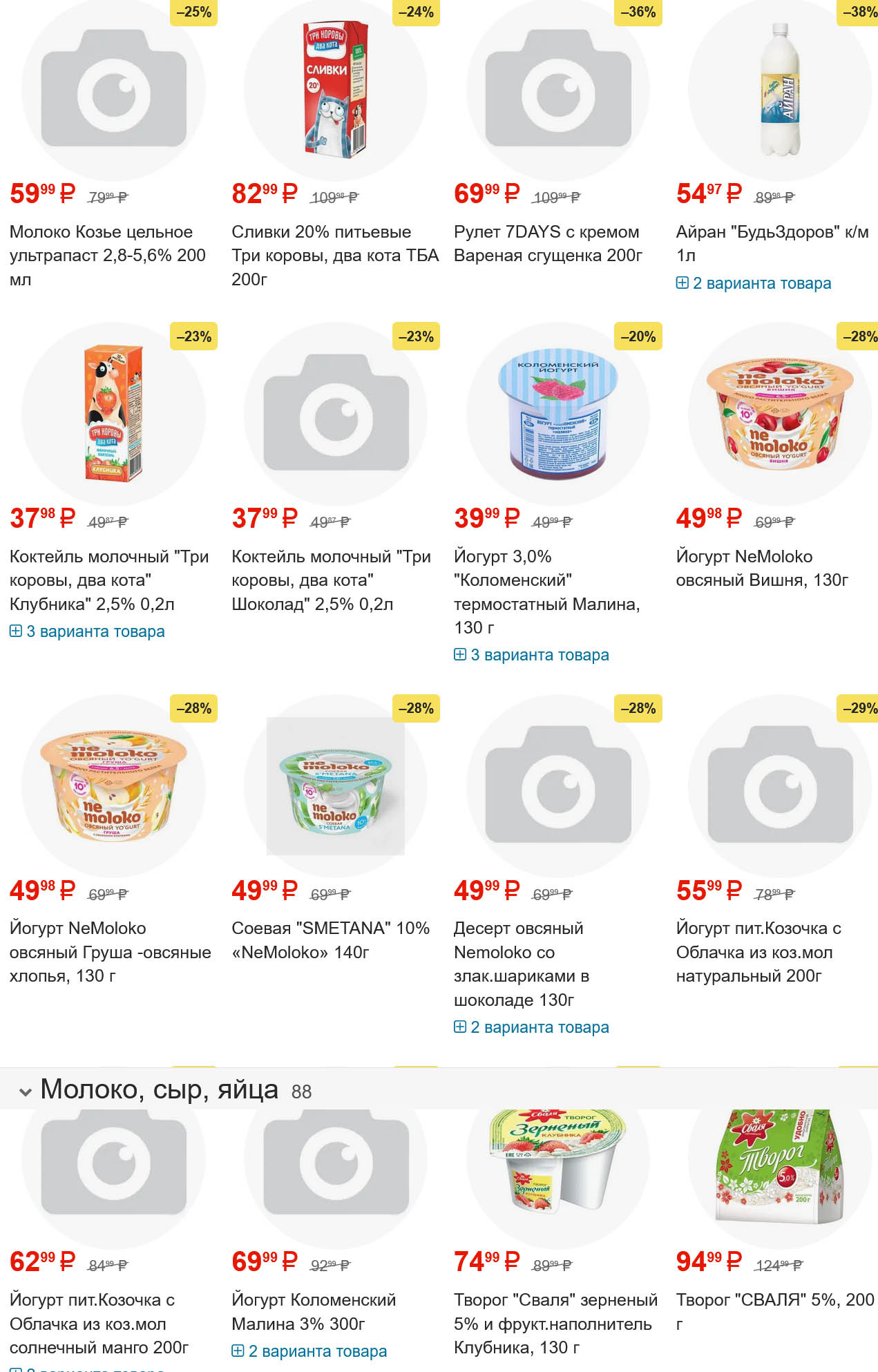Open Йогурт NeMoloko овсяный Груша
Image resolution: width=878 pixels, height=1372 pixels.
click(x=110, y=951)
